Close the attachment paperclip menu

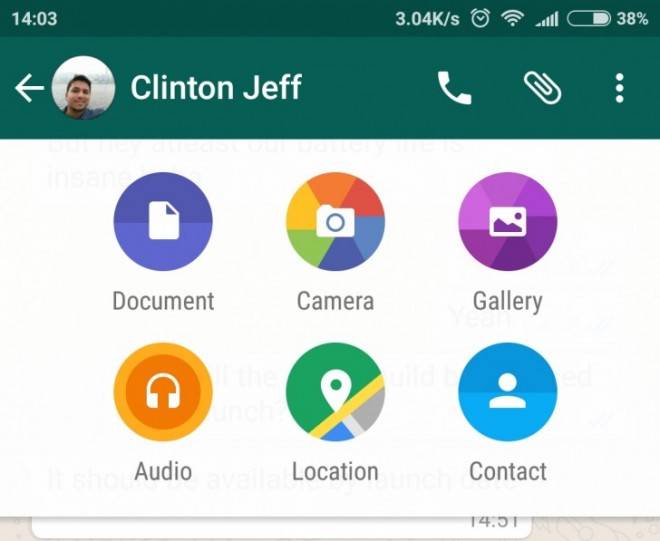point(542,89)
